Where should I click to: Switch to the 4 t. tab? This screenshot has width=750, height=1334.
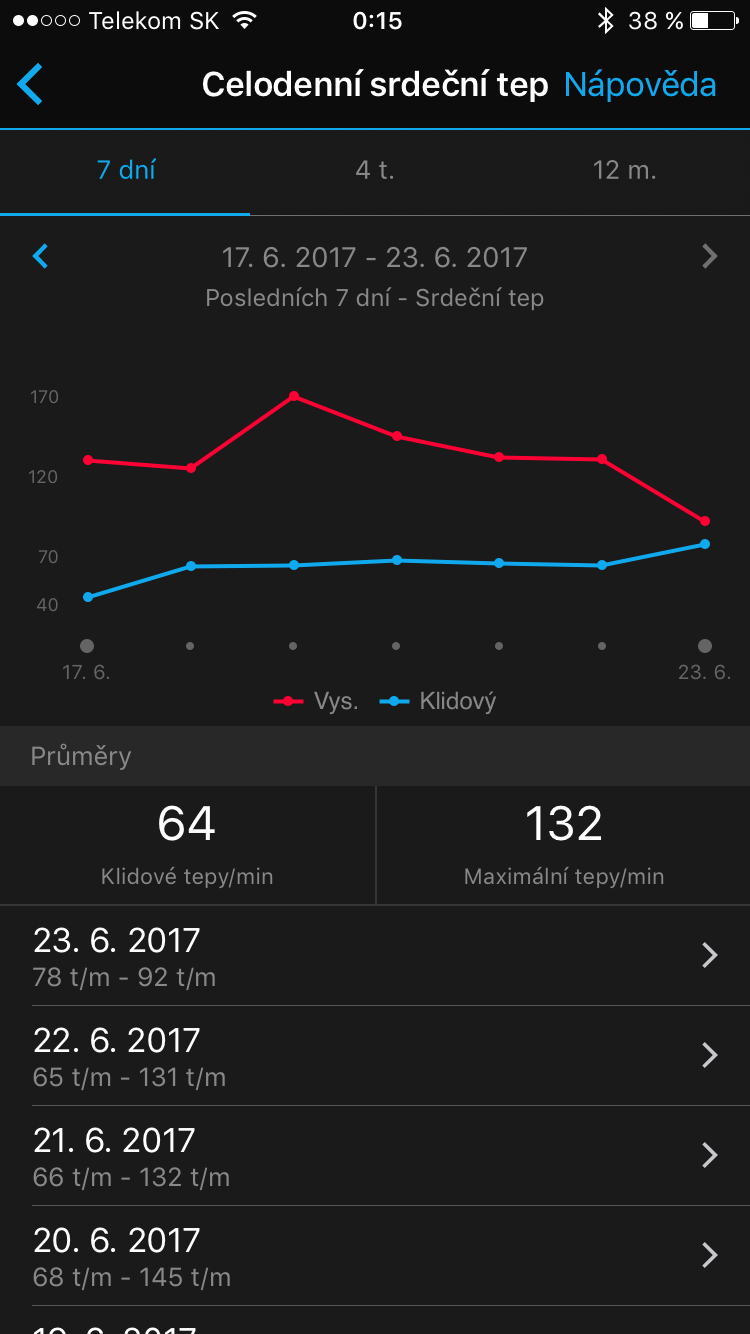pyautogui.click(x=374, y=170)
